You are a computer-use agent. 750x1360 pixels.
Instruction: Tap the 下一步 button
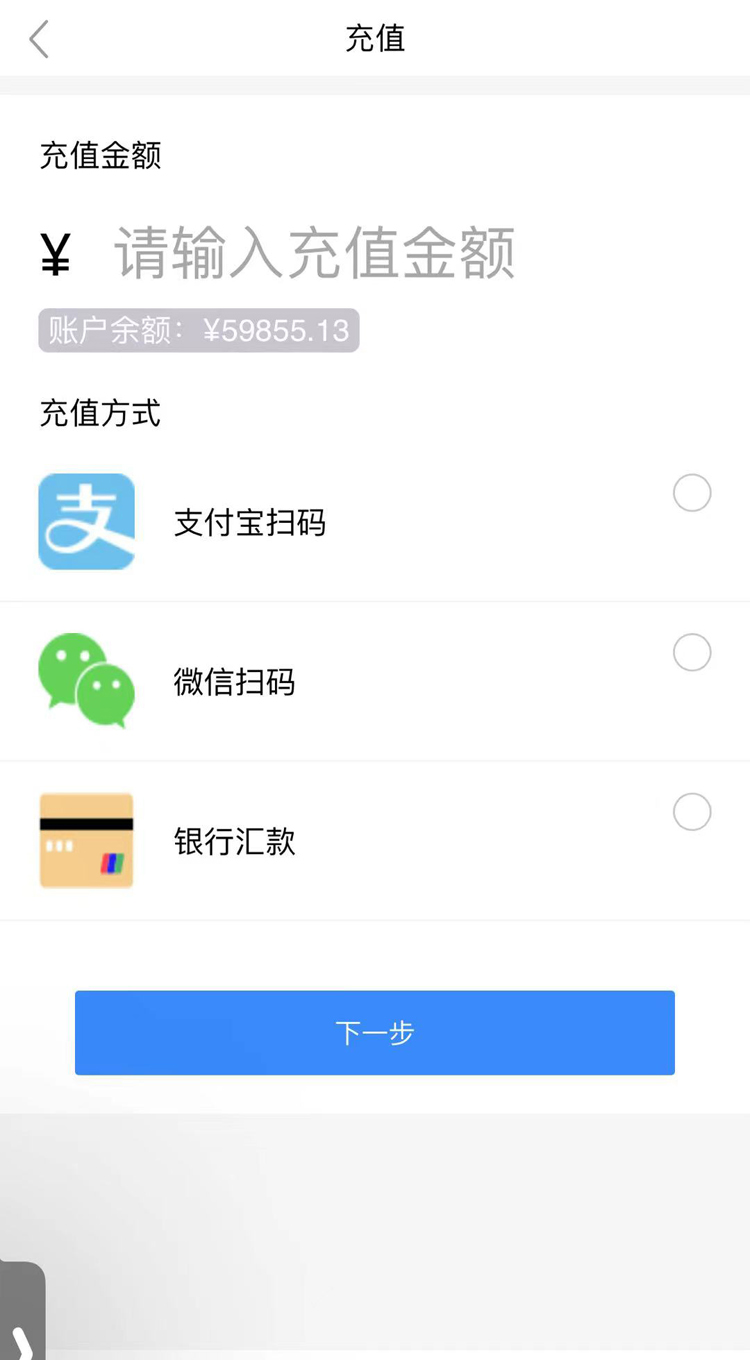pos(375,1032)
